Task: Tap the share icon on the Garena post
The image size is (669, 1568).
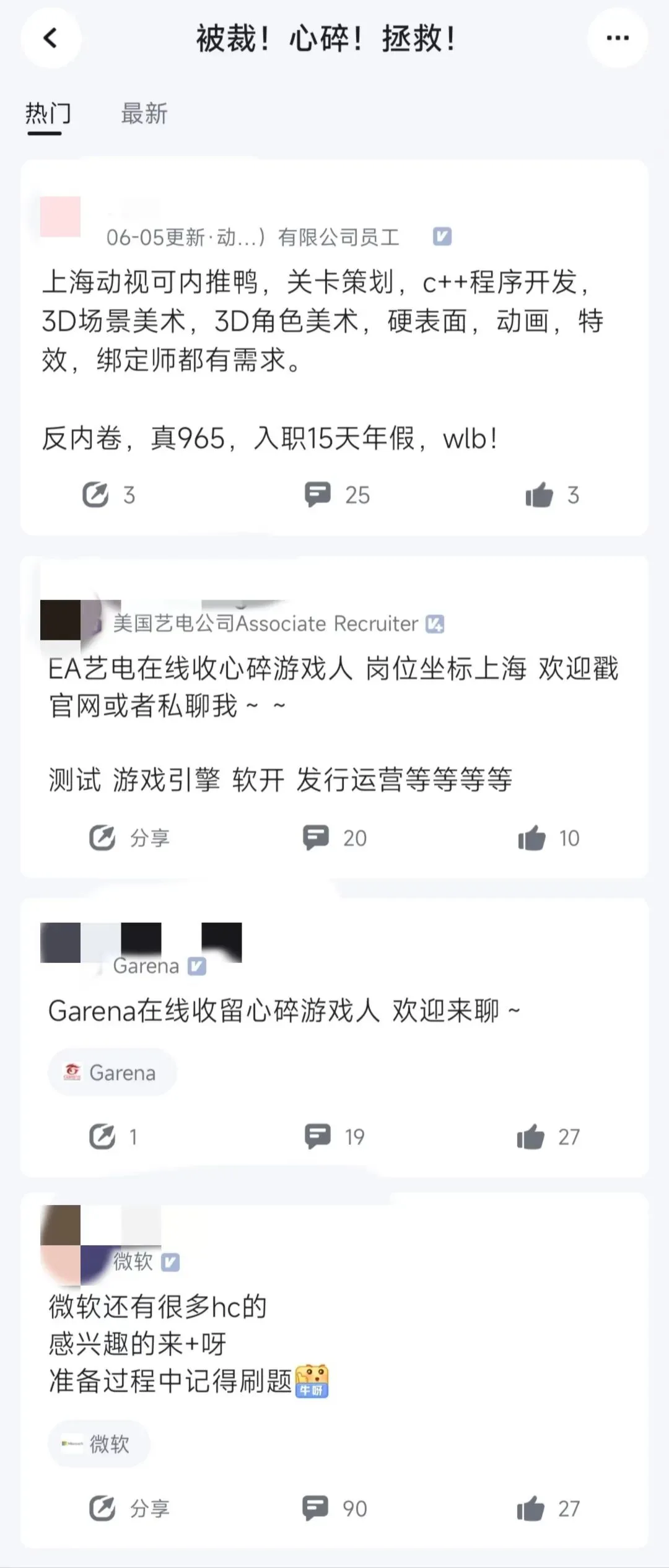Action: 103,1136
